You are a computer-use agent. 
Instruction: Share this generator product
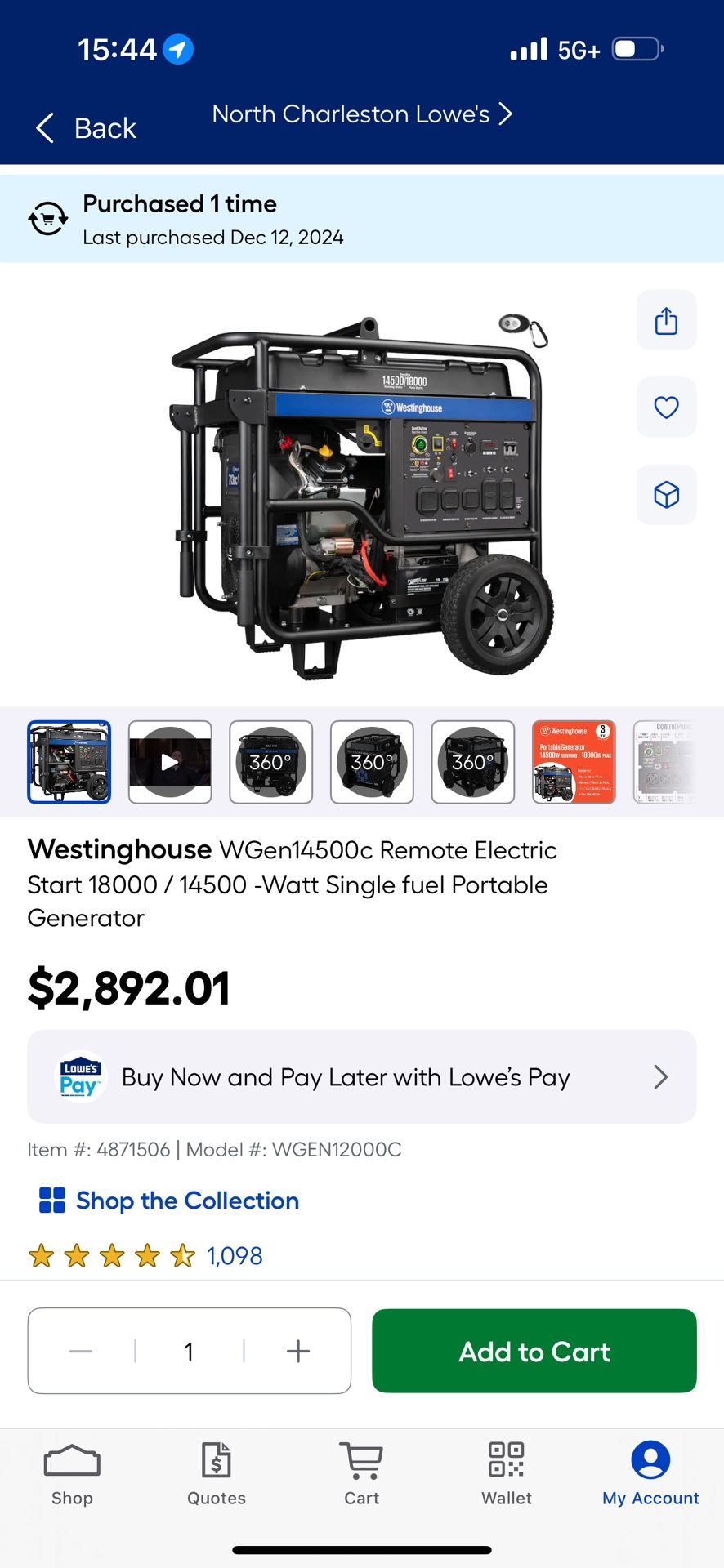pyautogui.click(x=666, y=320)
